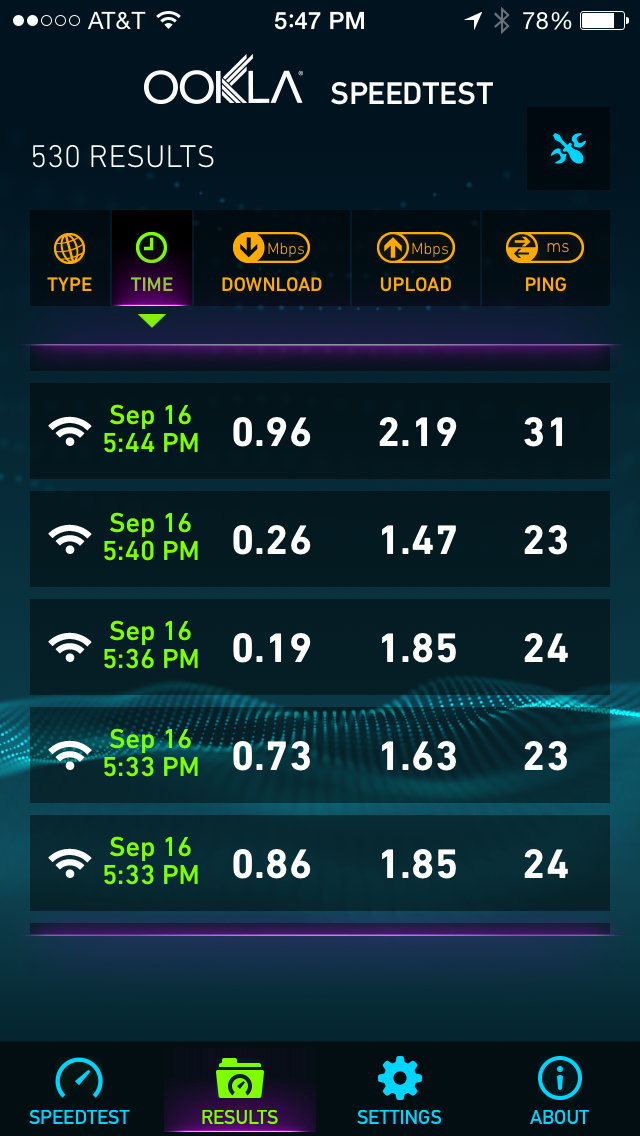
Task: Open the Sep 16 5:36 PM result
Action: (320, 647)
